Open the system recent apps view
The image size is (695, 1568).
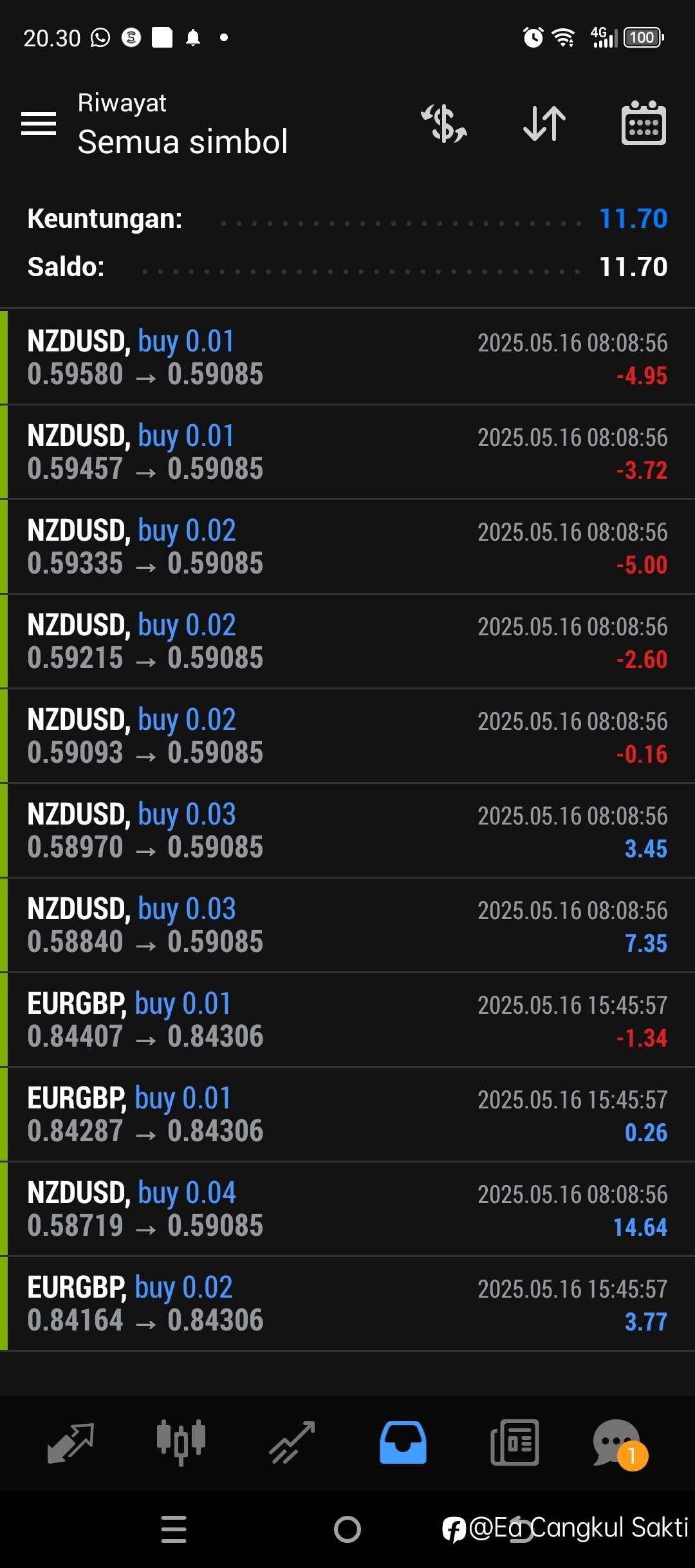174,1529
